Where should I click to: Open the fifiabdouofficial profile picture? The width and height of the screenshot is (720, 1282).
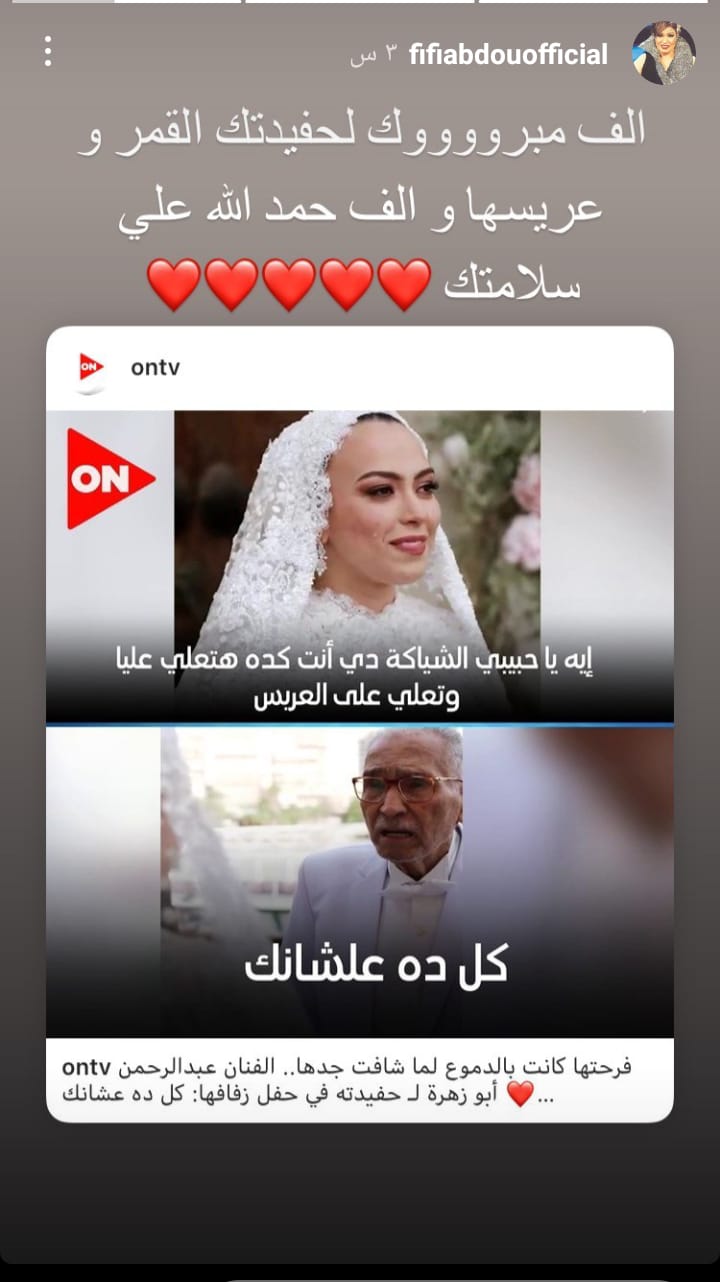pos(663,53)
